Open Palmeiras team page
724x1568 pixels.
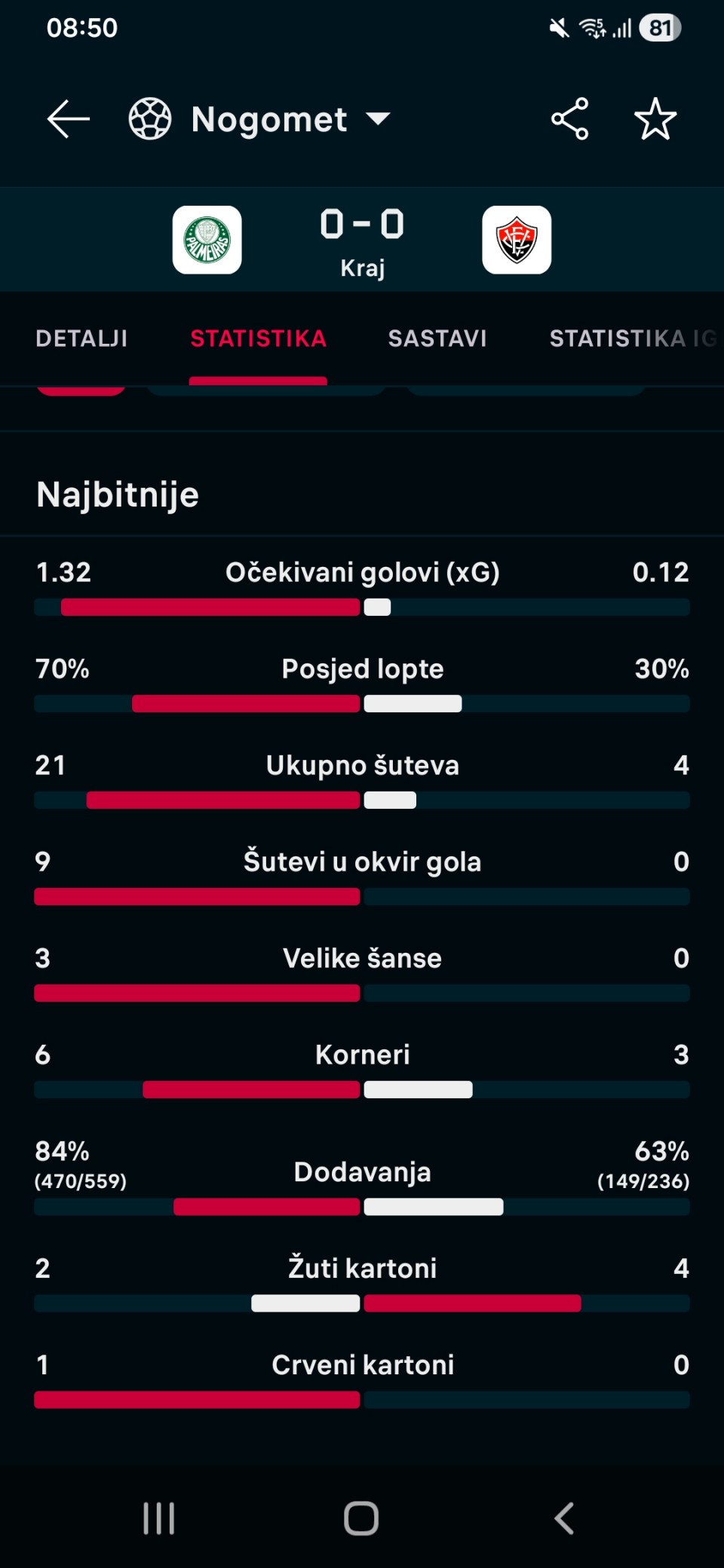point(207,240)
